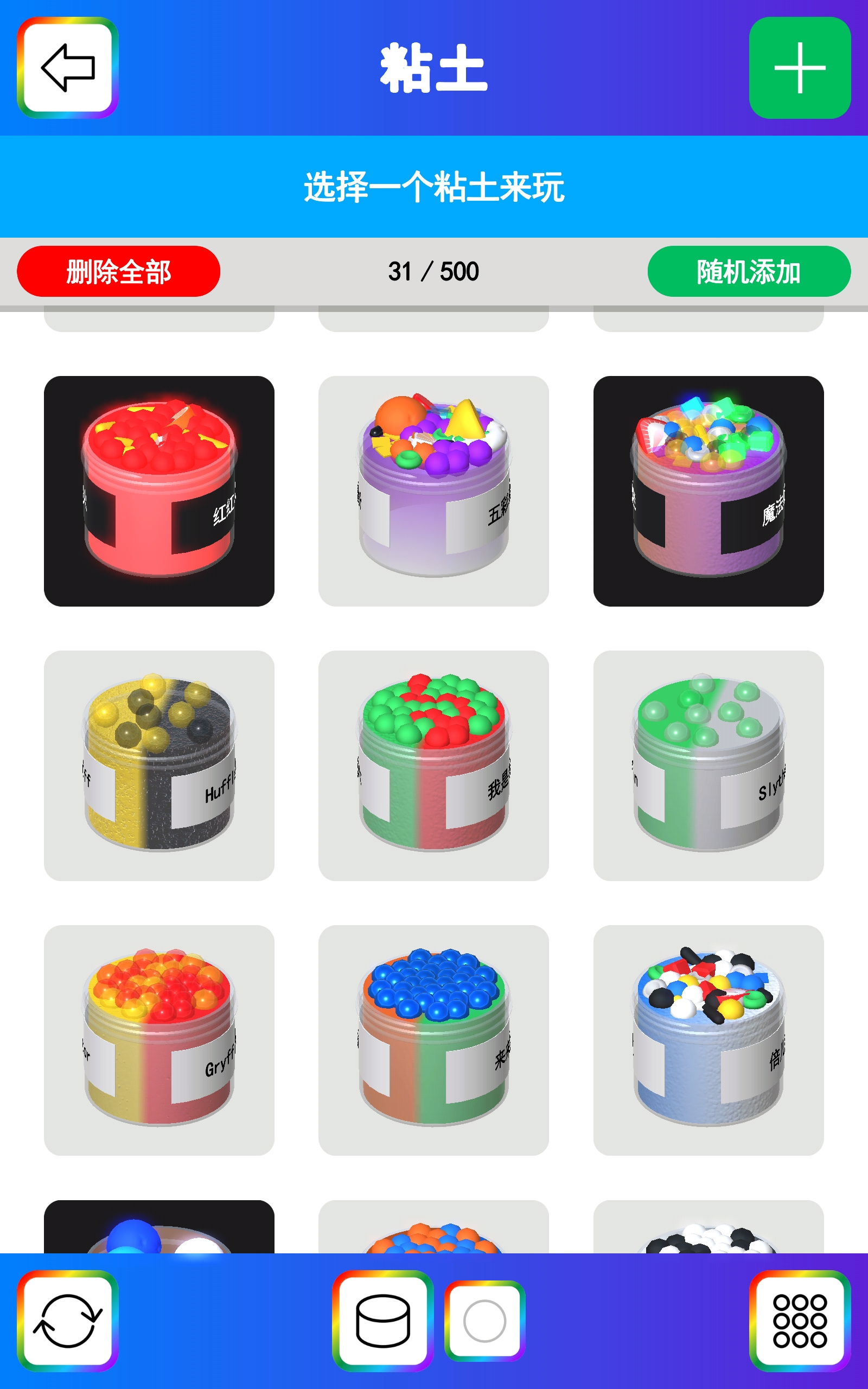
Task: Tap 随机添加 to add a random clay
Action: pyautogui.click(x=749, y=271)
